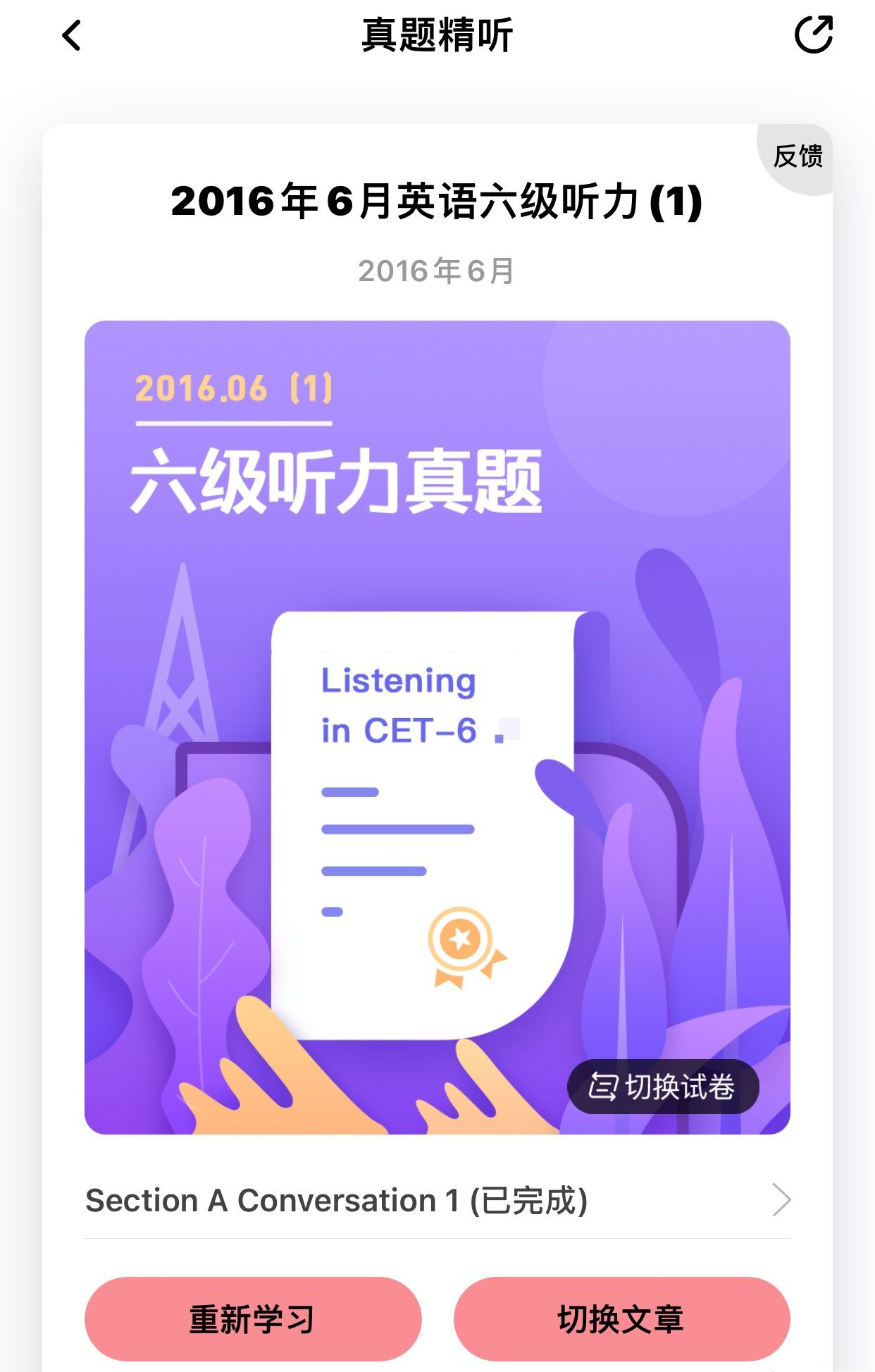Viewport: 875px width, 1372px height.
Task: Select the 真题精听 header title
Action: tap(437, 37)
